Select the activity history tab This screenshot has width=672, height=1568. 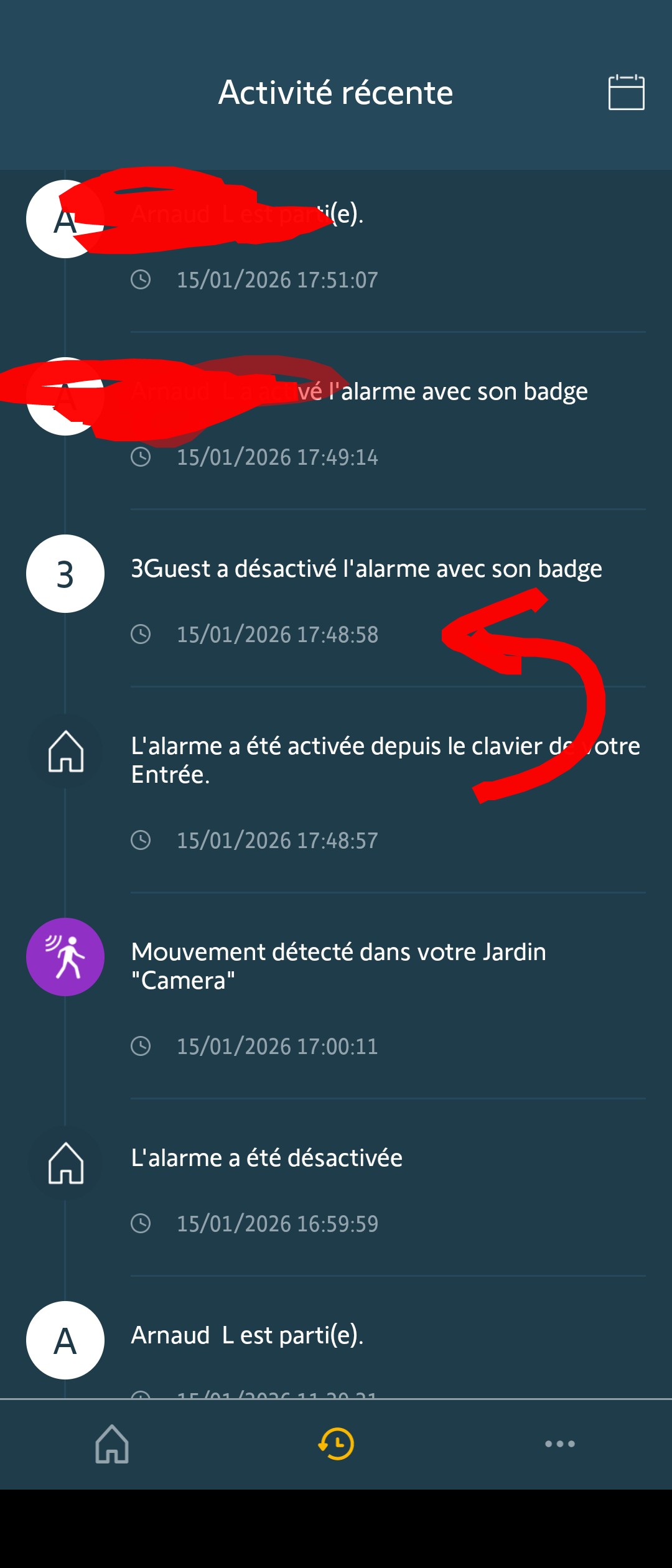tap(336, 1444)
